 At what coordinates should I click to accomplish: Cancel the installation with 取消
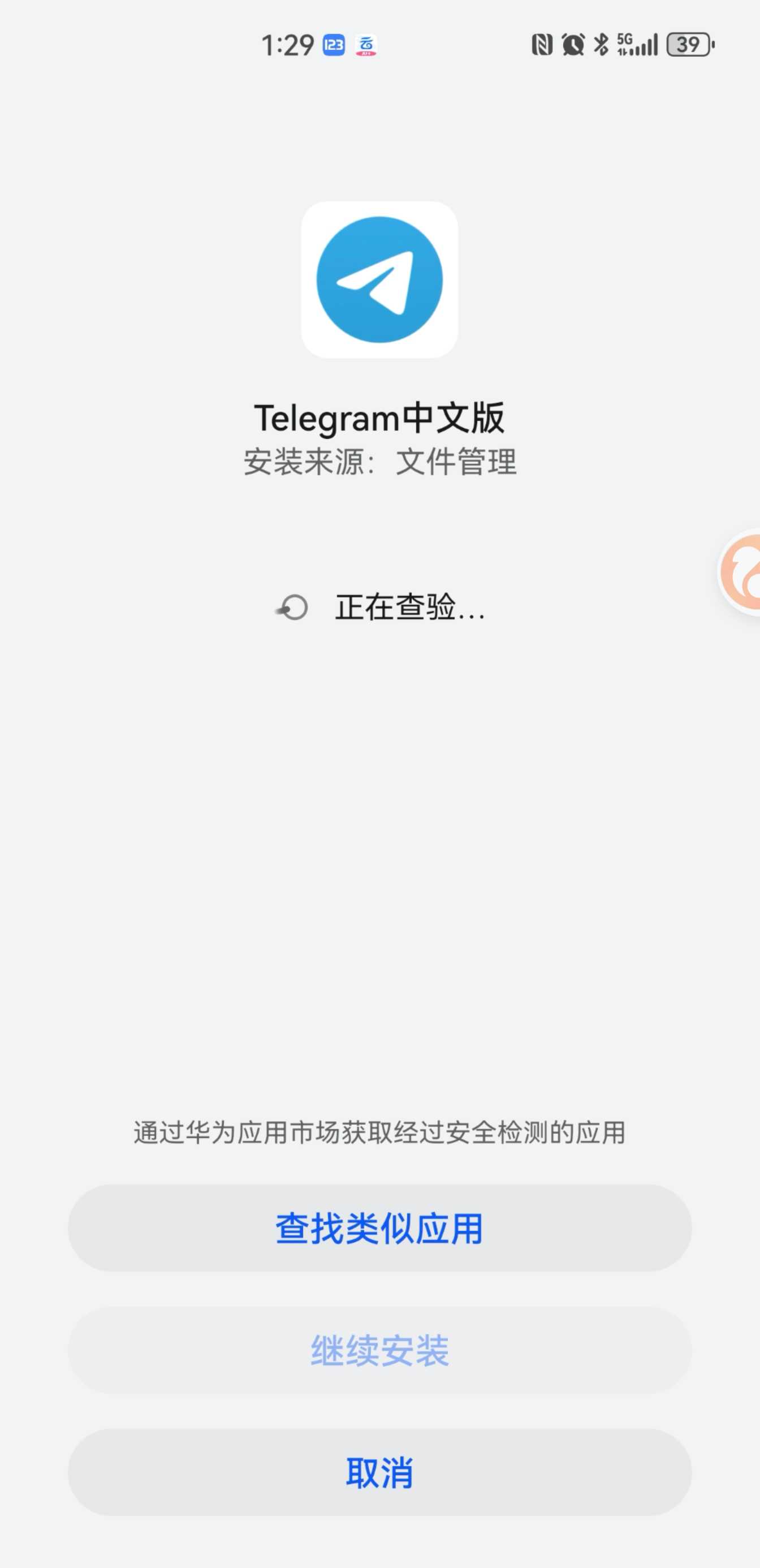pyautogui.click(x=379, y=1472)
